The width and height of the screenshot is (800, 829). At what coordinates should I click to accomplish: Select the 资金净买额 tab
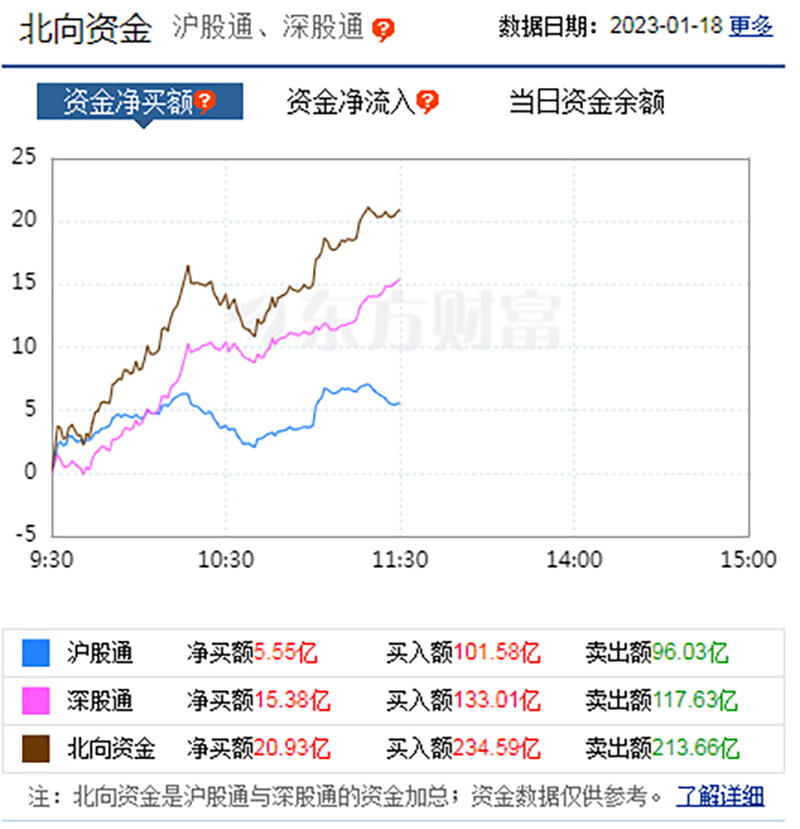point(140,101)
